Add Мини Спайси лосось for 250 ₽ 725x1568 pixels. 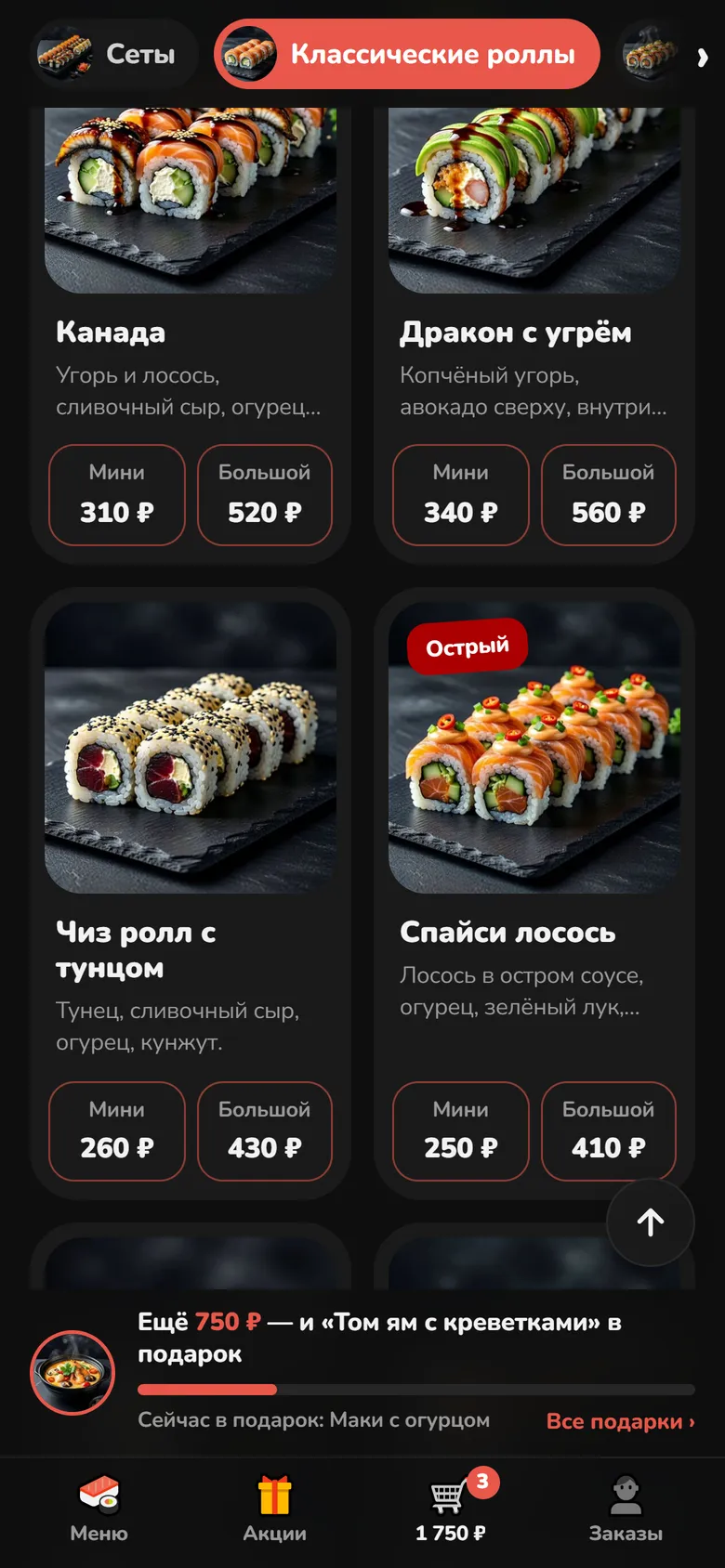pos(461,1131)
